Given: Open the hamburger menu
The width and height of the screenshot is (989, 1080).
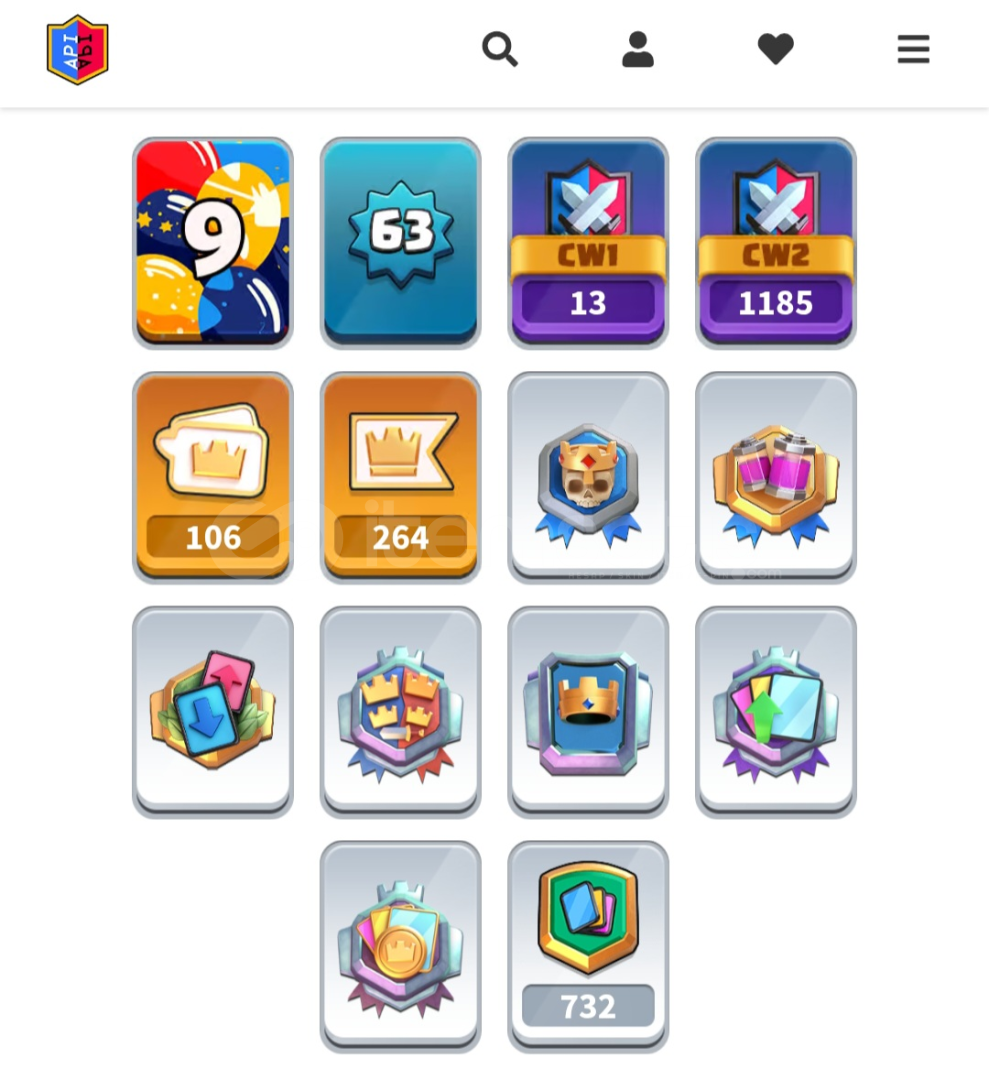Looking at the screenshot, I should (913, 48).
